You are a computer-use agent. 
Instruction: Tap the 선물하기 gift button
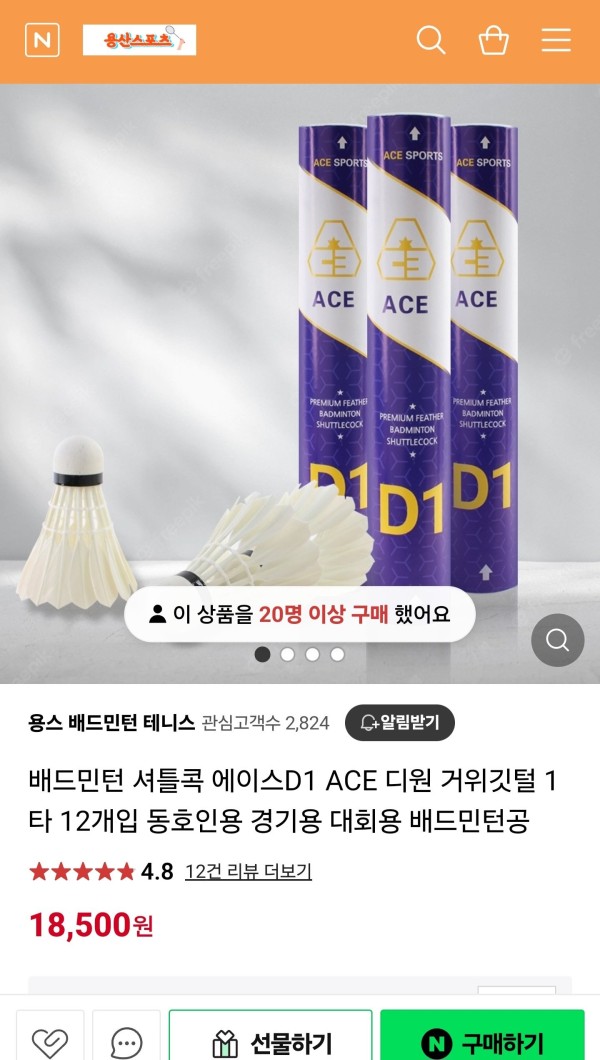[x=271, y=1042]
